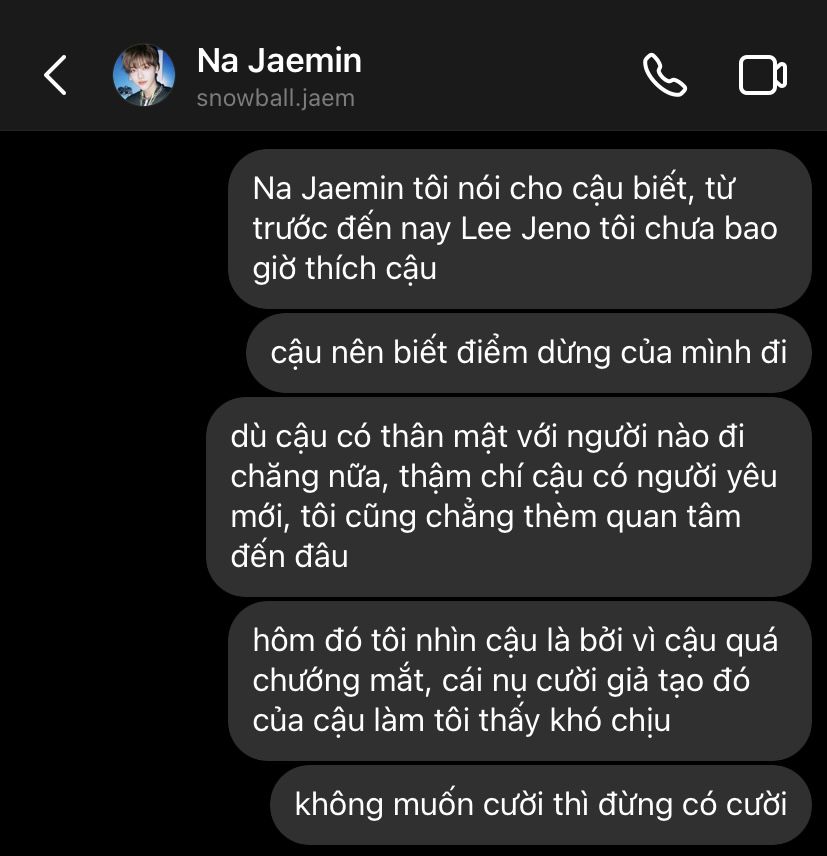Start a video call with Na Jaemin

(763, 75)
